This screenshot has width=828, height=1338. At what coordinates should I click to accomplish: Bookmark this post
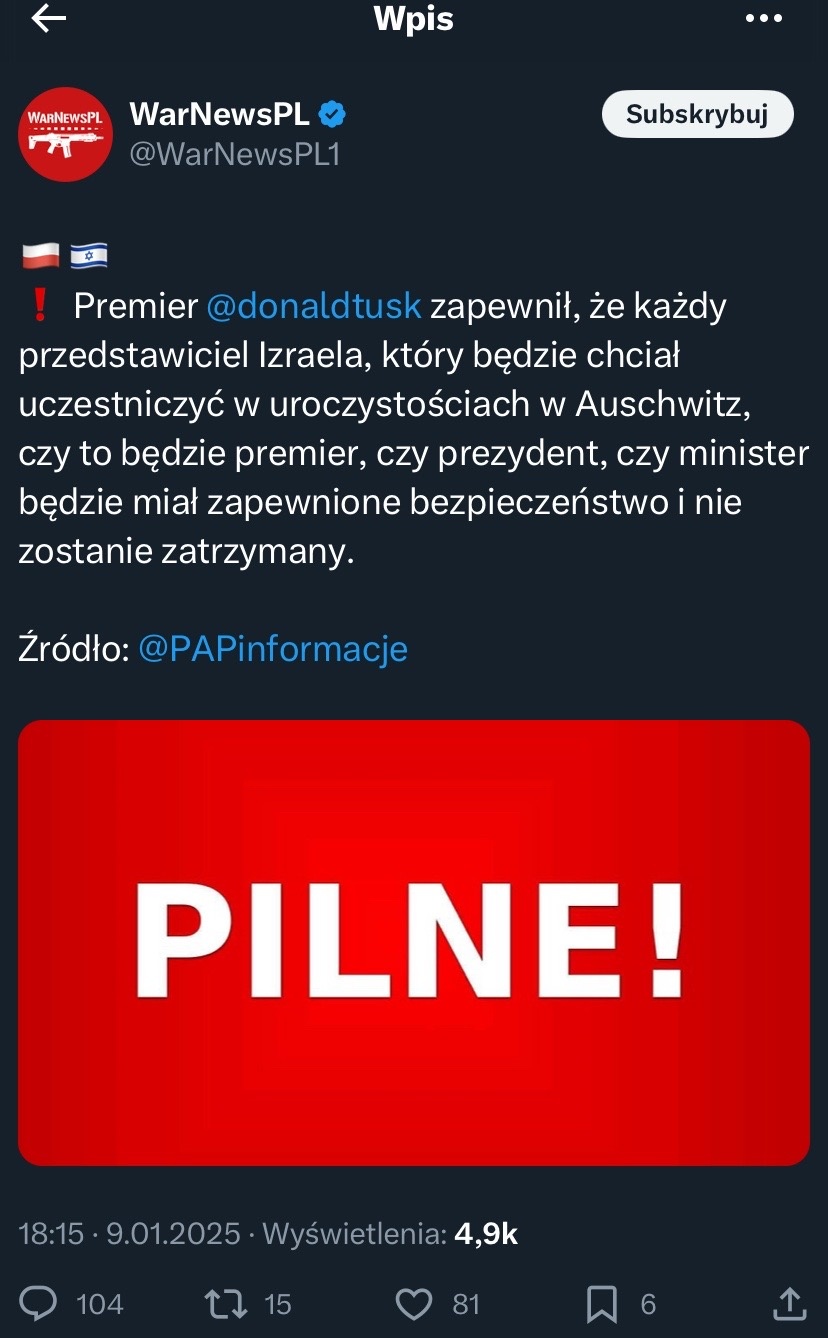[x=600, y=1303]
